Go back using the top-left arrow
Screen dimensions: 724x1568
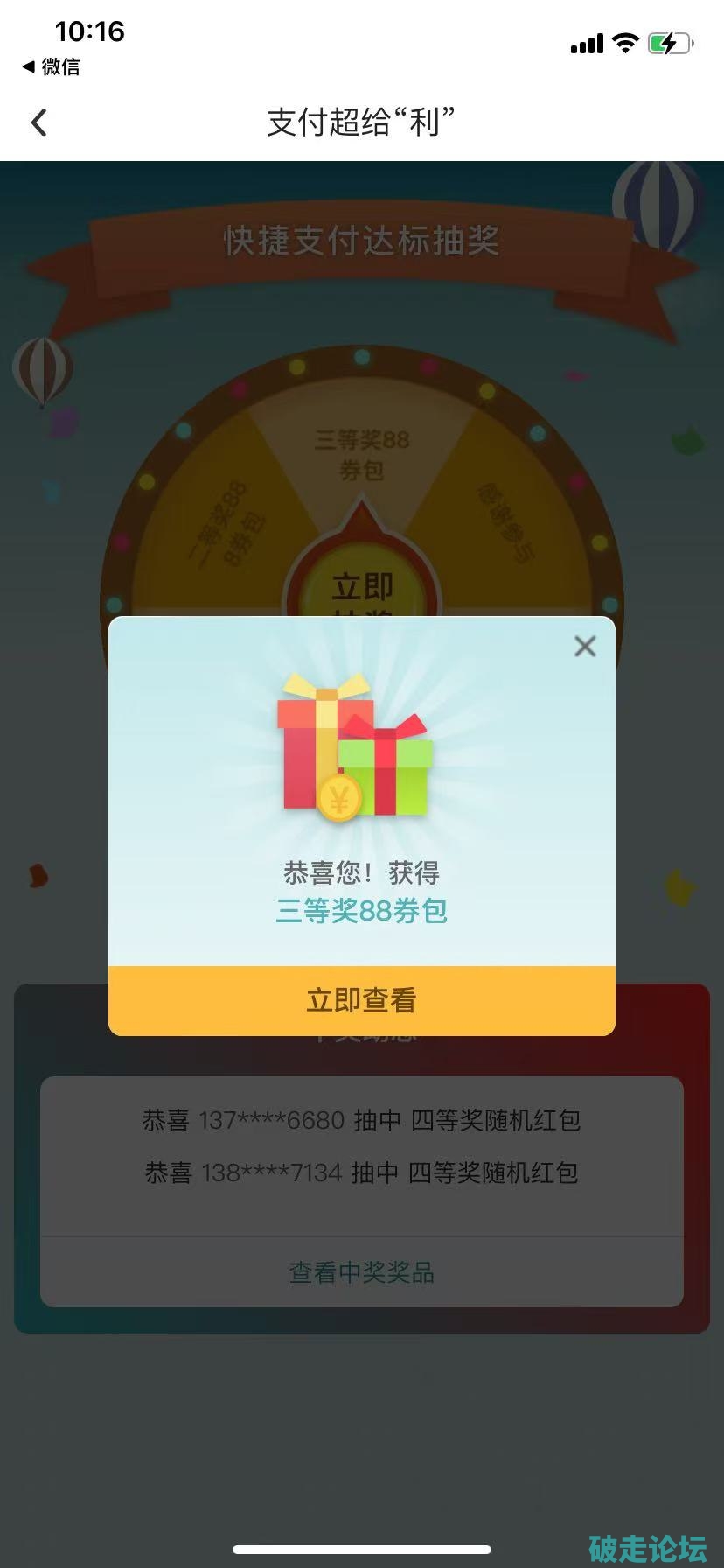click(38, 122)
